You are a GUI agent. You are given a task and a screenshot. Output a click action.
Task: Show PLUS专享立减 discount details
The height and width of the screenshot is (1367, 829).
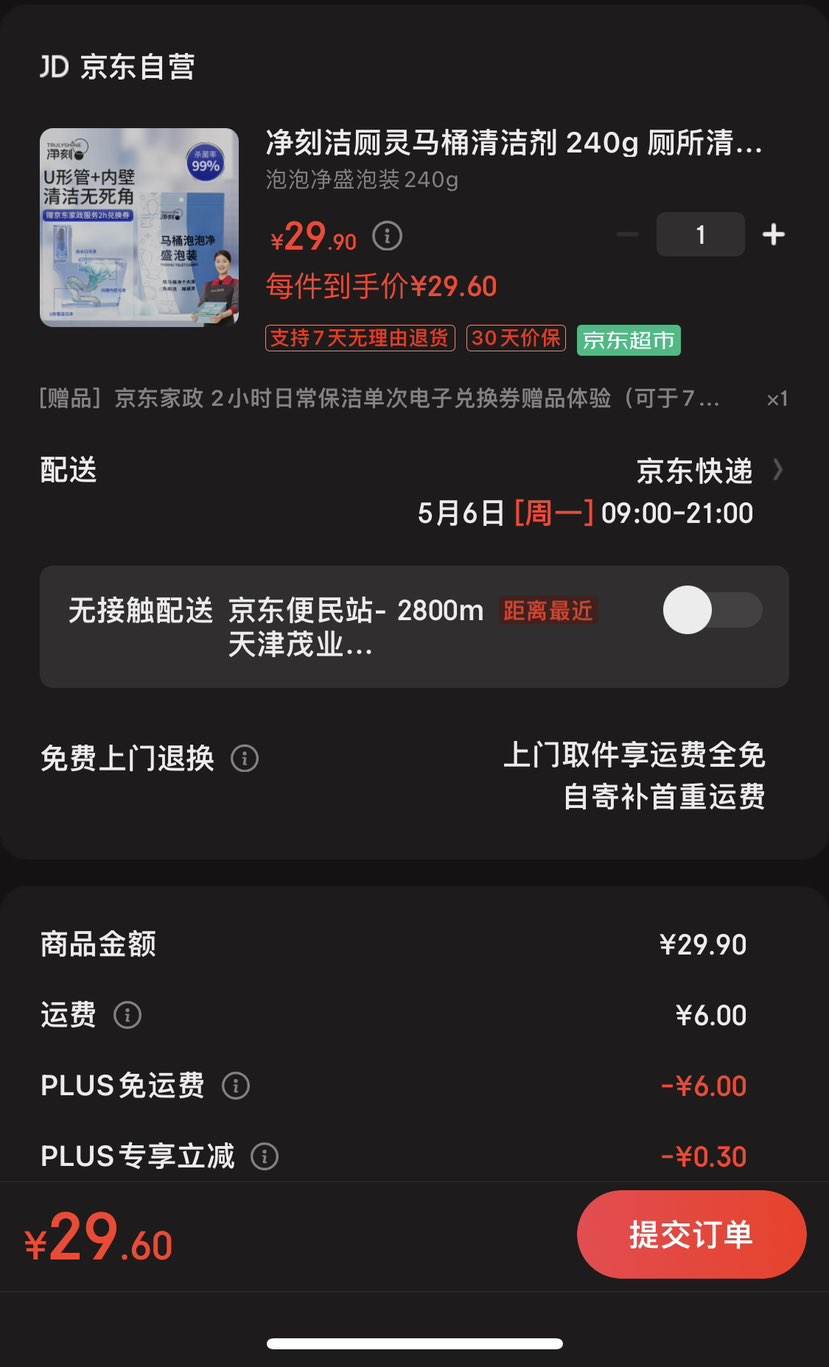(x=264, y=1156)
